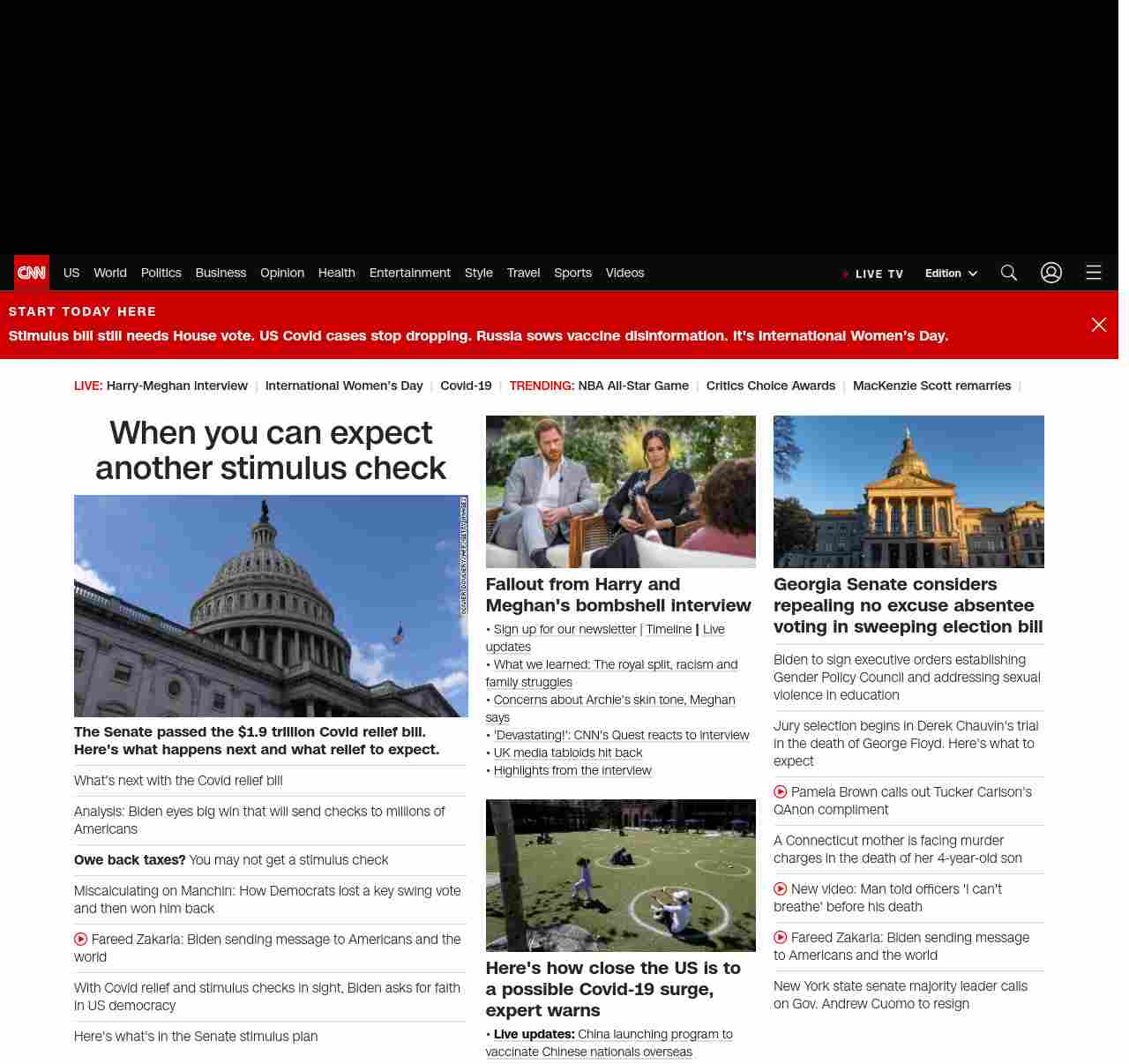Open the search icon
This screenshot has height=1064, width=1129.
tap(1008, 273)
